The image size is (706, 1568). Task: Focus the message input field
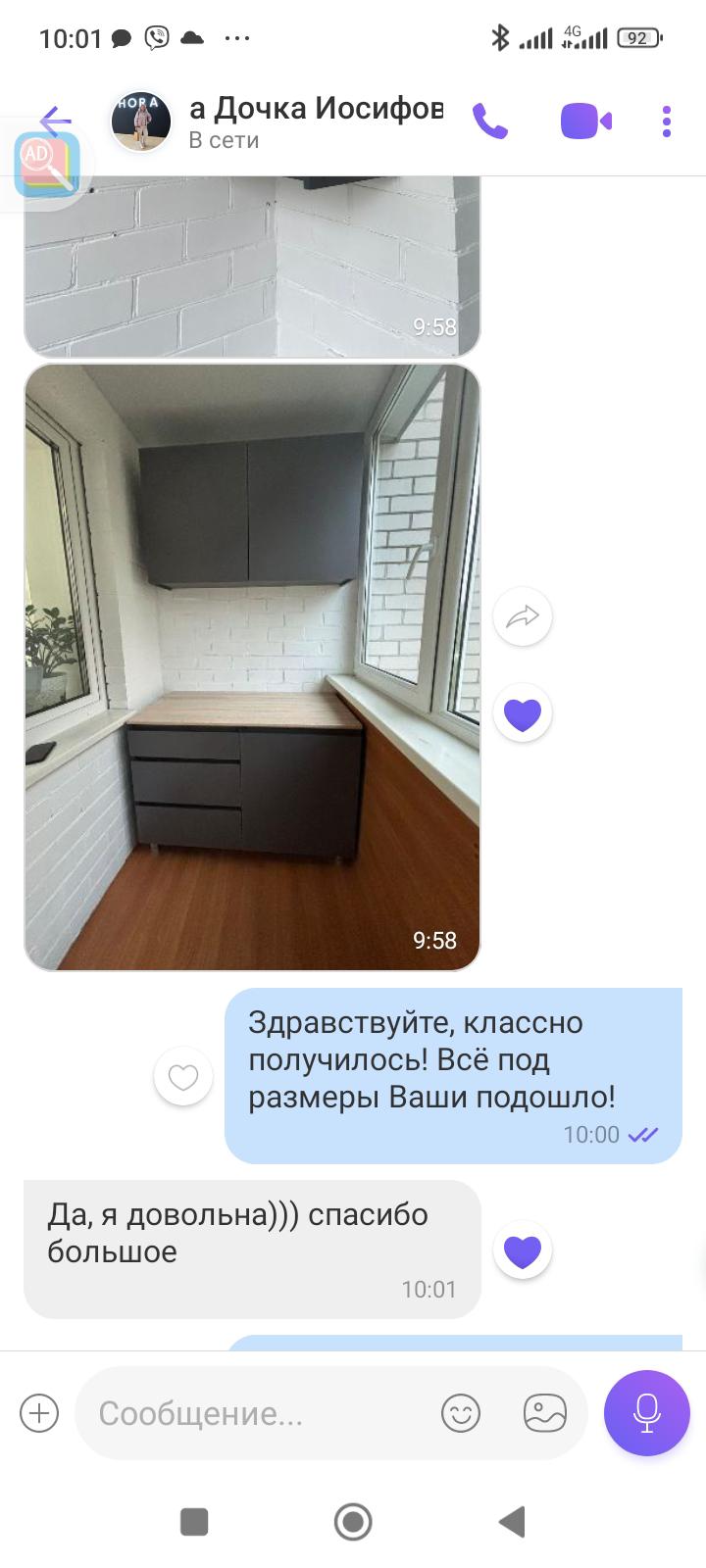pyautogui.click(x=255, y=1413)
